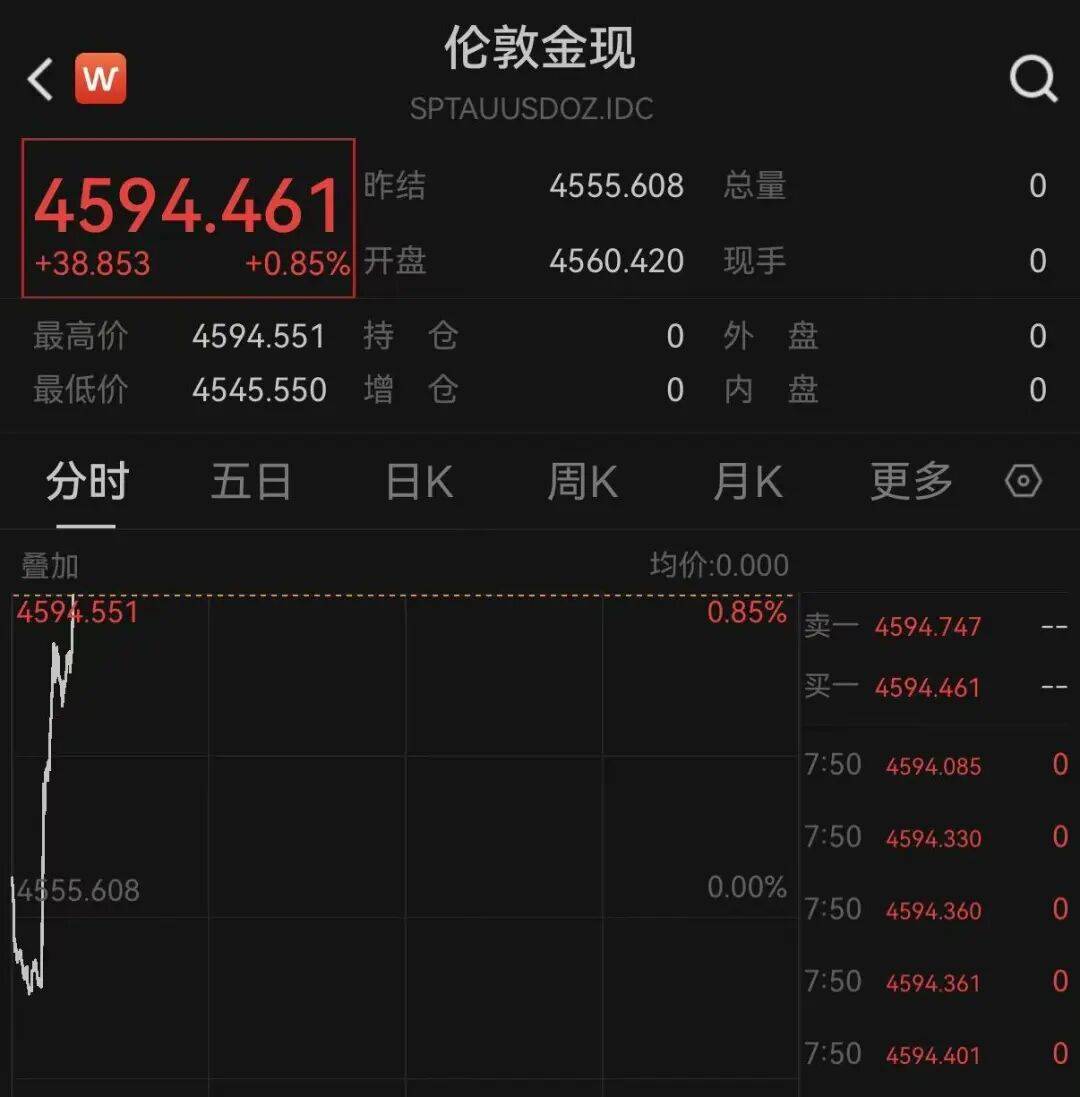This screenshot has width=1080, height=1097.
Task: Open the 更多 chart options
Action: (x=911, y=481)
